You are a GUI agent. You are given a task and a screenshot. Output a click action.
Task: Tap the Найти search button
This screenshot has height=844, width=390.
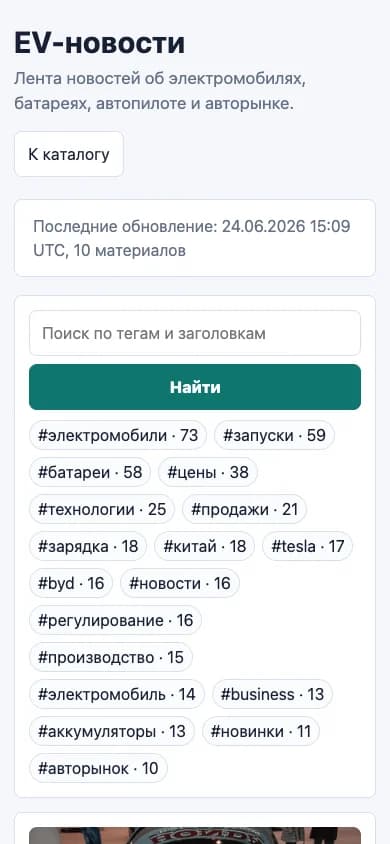(195, 387)
